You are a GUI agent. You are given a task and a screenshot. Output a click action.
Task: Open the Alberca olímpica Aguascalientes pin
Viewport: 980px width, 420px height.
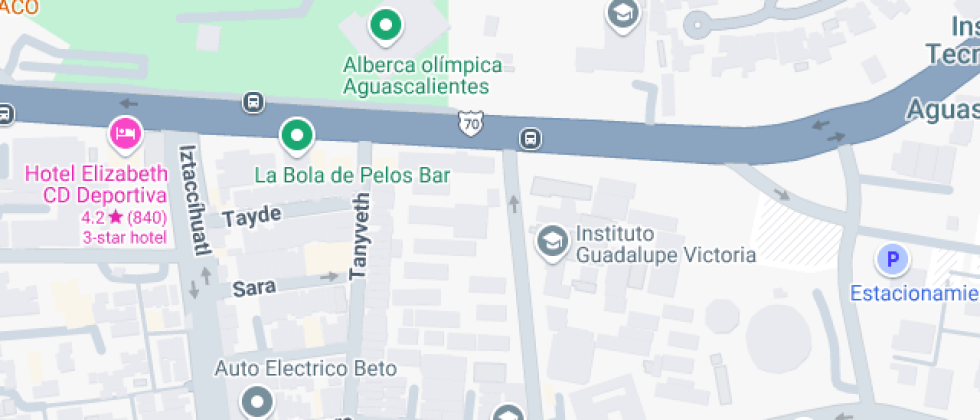386,27
